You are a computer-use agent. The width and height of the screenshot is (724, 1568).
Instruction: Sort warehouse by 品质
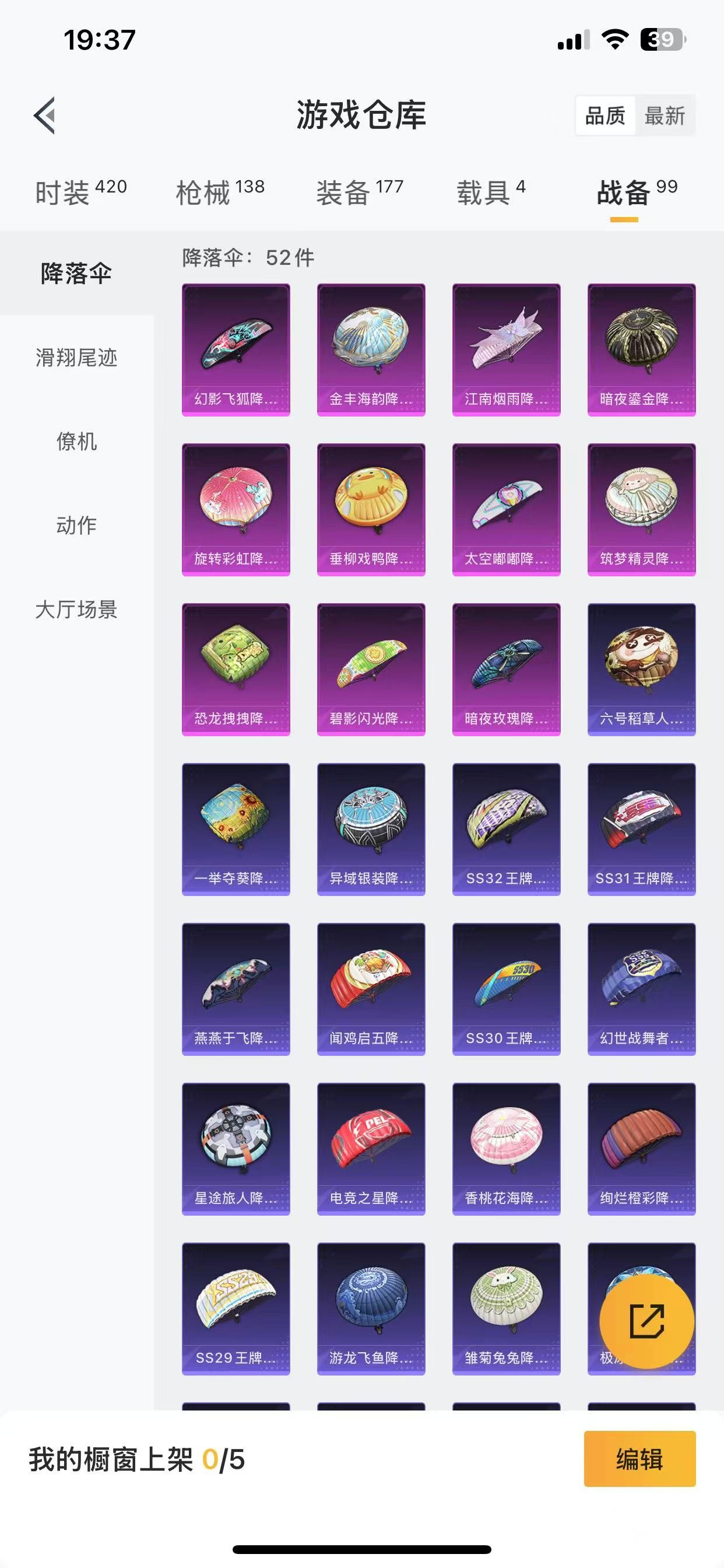[604, 115]
